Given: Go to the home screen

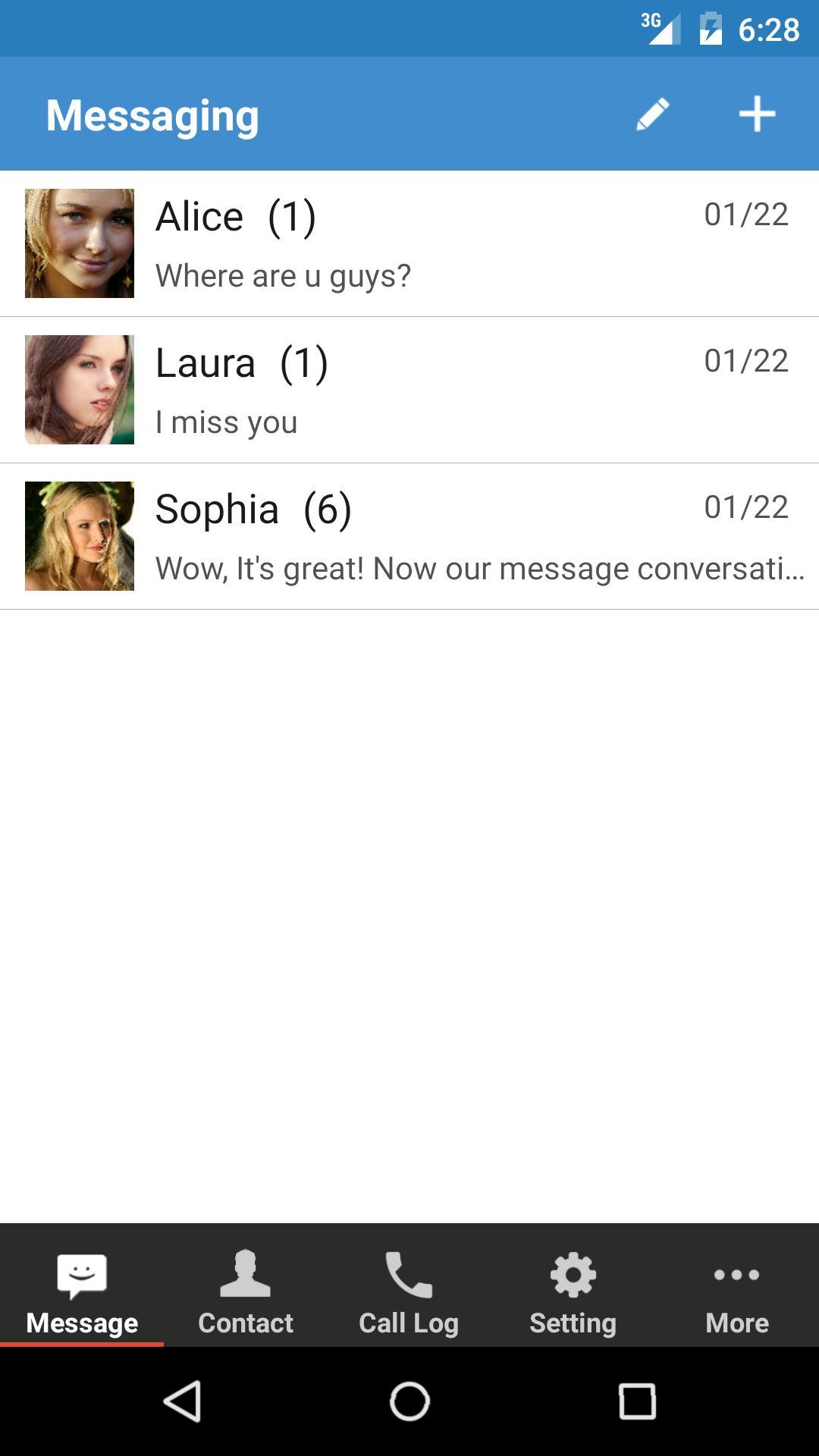Looking at the screenshot, I should coord(409,1401).
